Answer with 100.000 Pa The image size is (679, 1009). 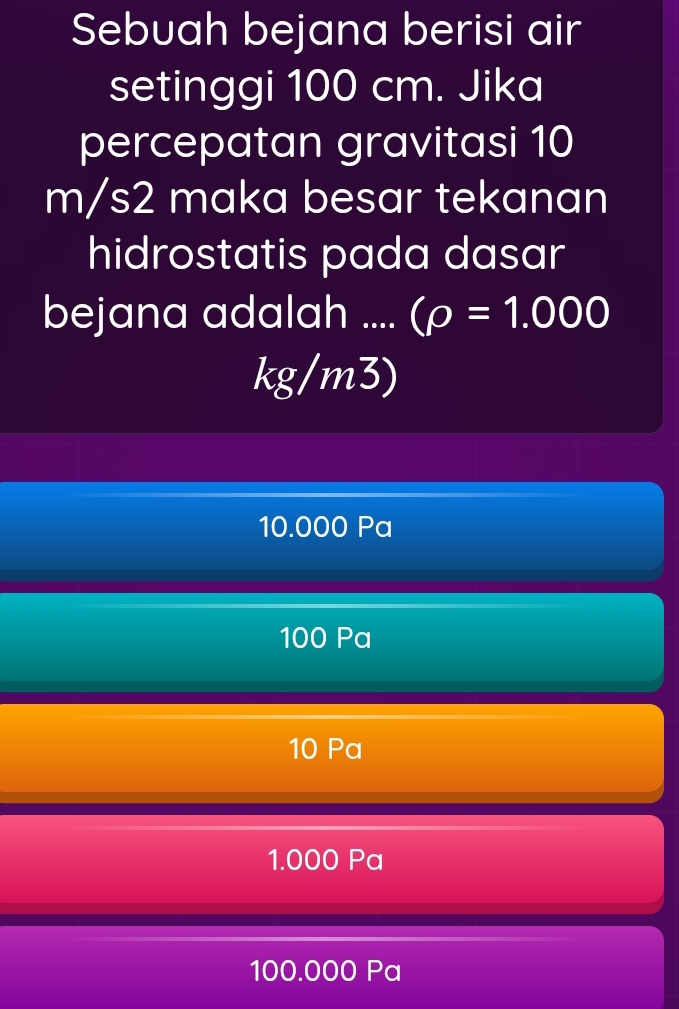tap(326, 969)
